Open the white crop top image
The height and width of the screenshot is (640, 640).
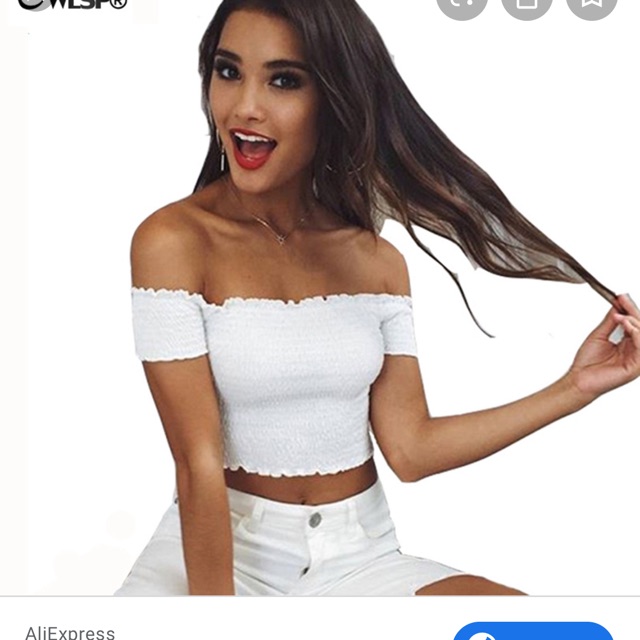tap(320, 300)
